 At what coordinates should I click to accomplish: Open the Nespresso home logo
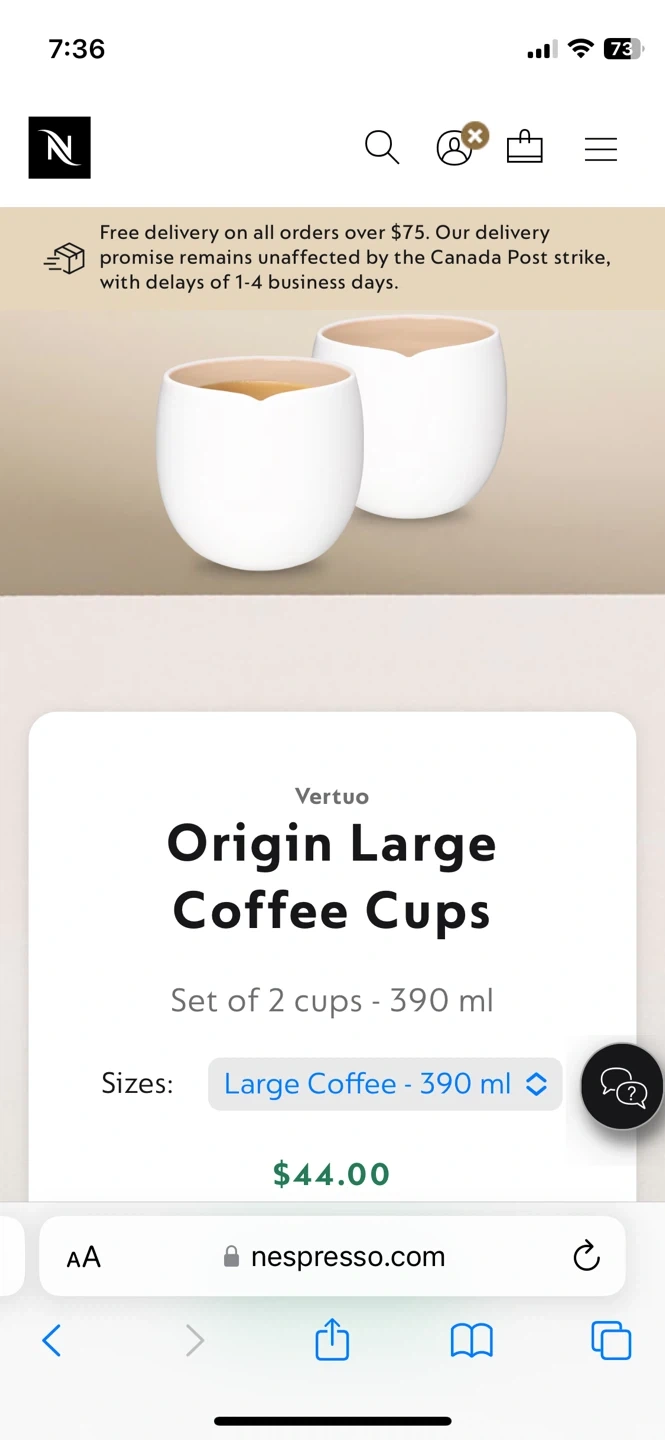pyautogui.click(x=60, y=148)
